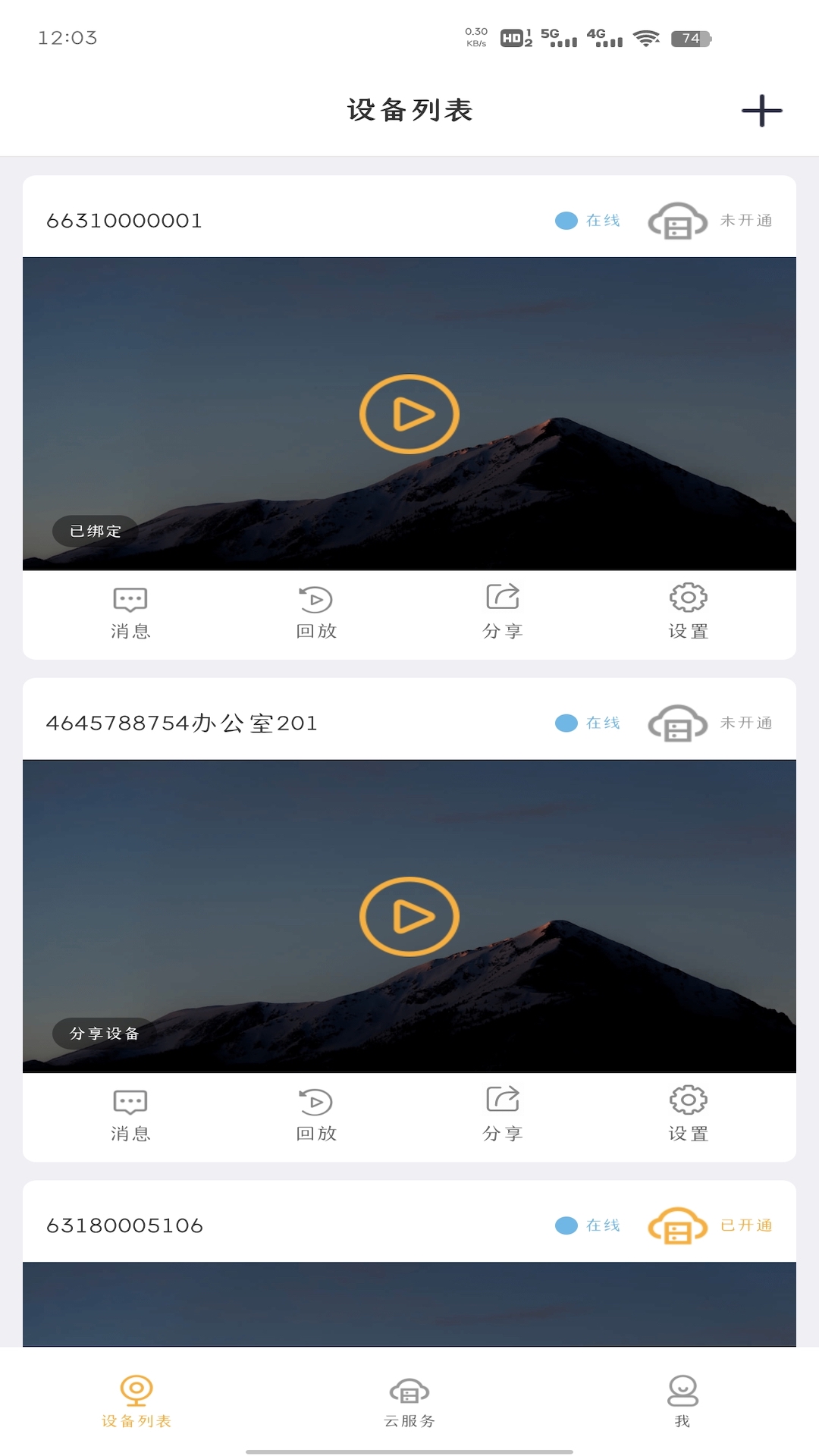The width and height of the screenshot is (819, 1456).
Task: Go to the 我 profile tab
Action: (x=682, y=1403)
